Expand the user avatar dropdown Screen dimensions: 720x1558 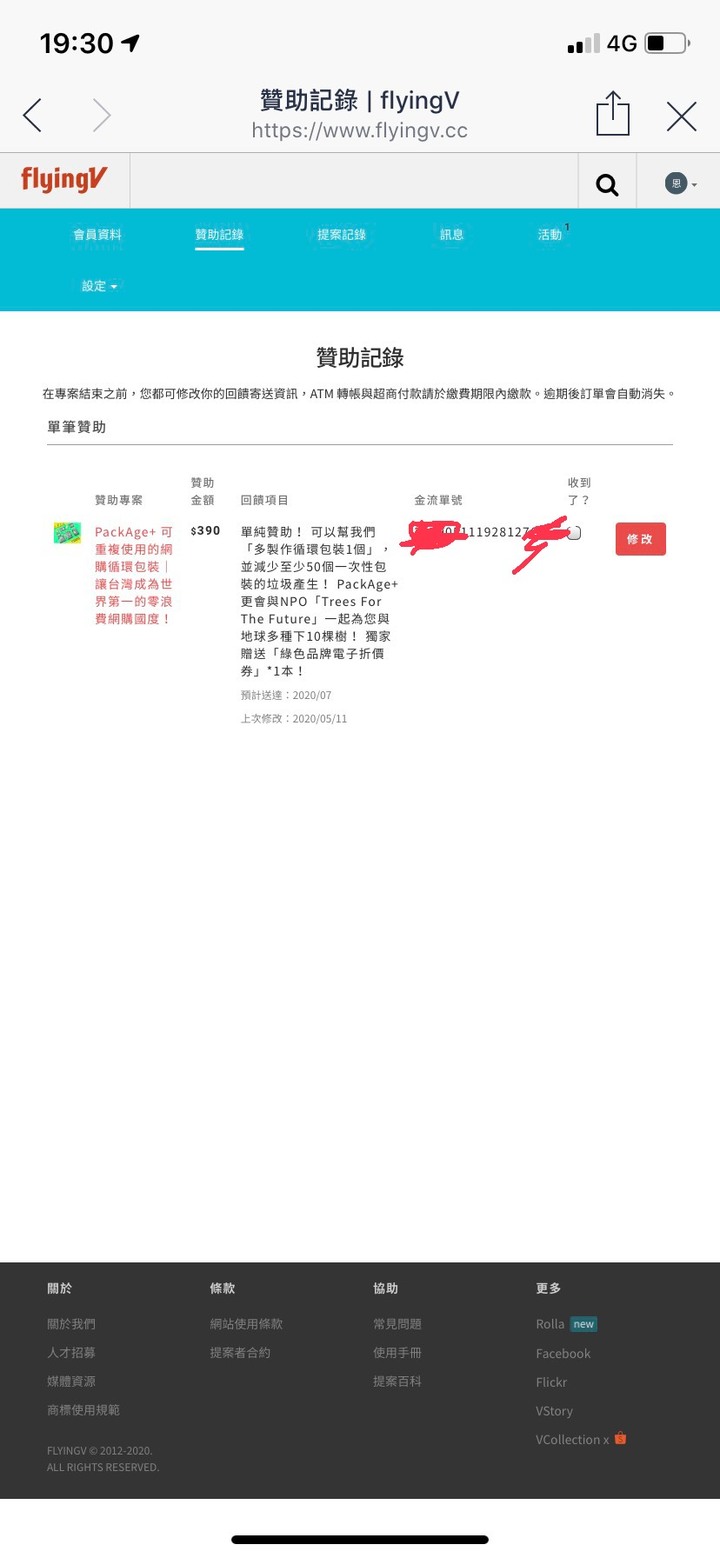click(680, 184)
